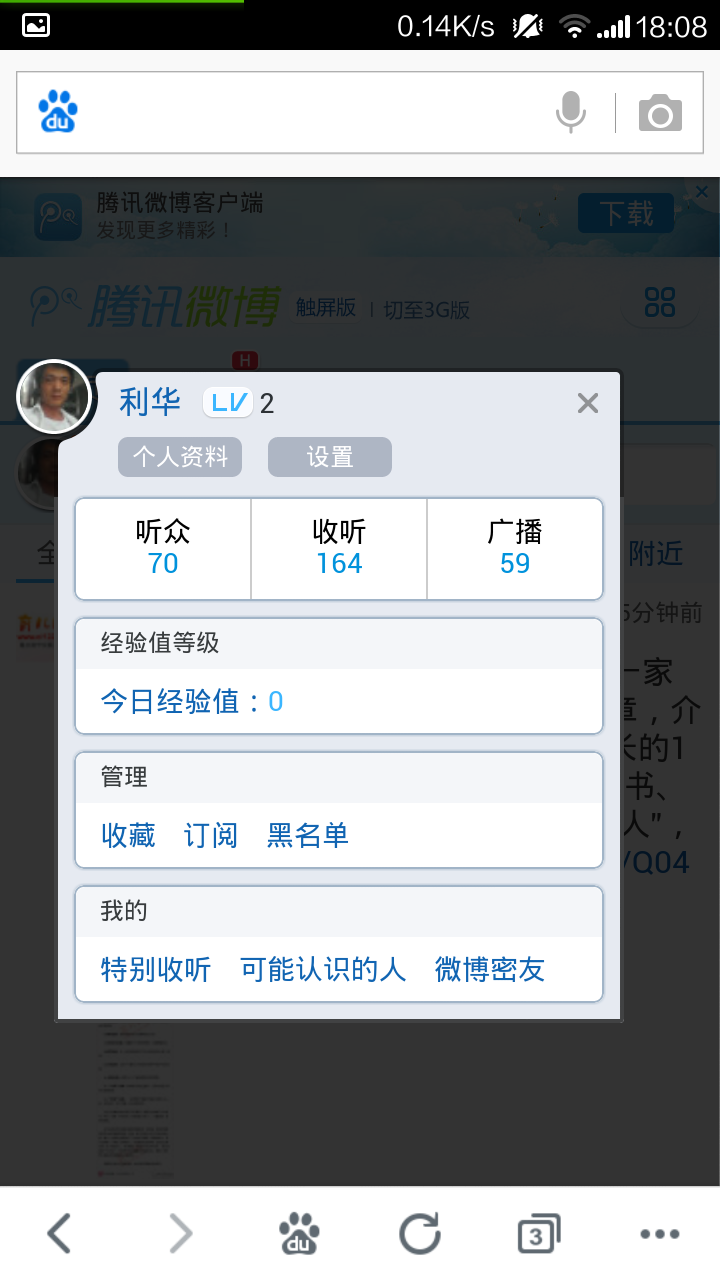Open 今日经验值 experience details
This screenshot has width=720, height=1280.
(x=192, y=701)
